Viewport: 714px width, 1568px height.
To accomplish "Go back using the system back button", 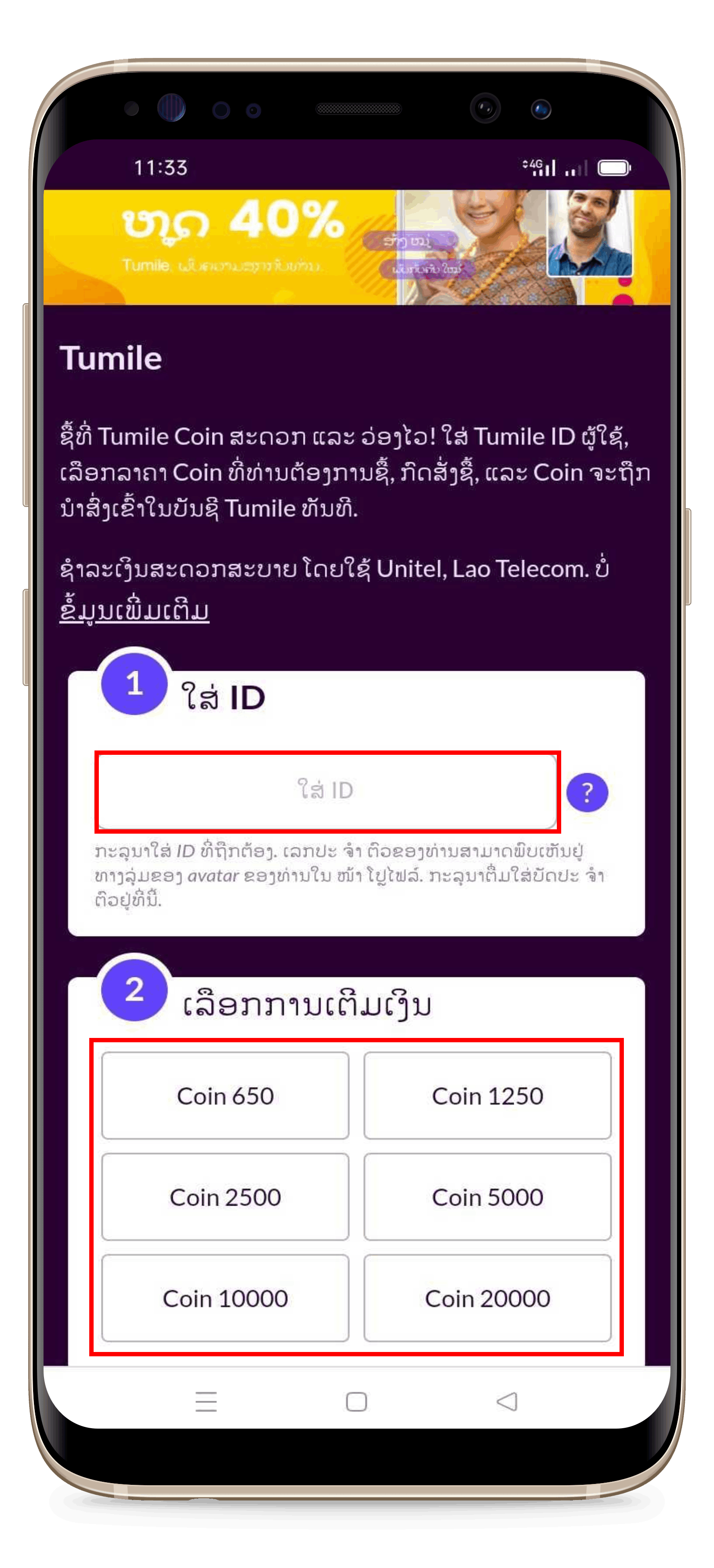I will (507, 1401).
